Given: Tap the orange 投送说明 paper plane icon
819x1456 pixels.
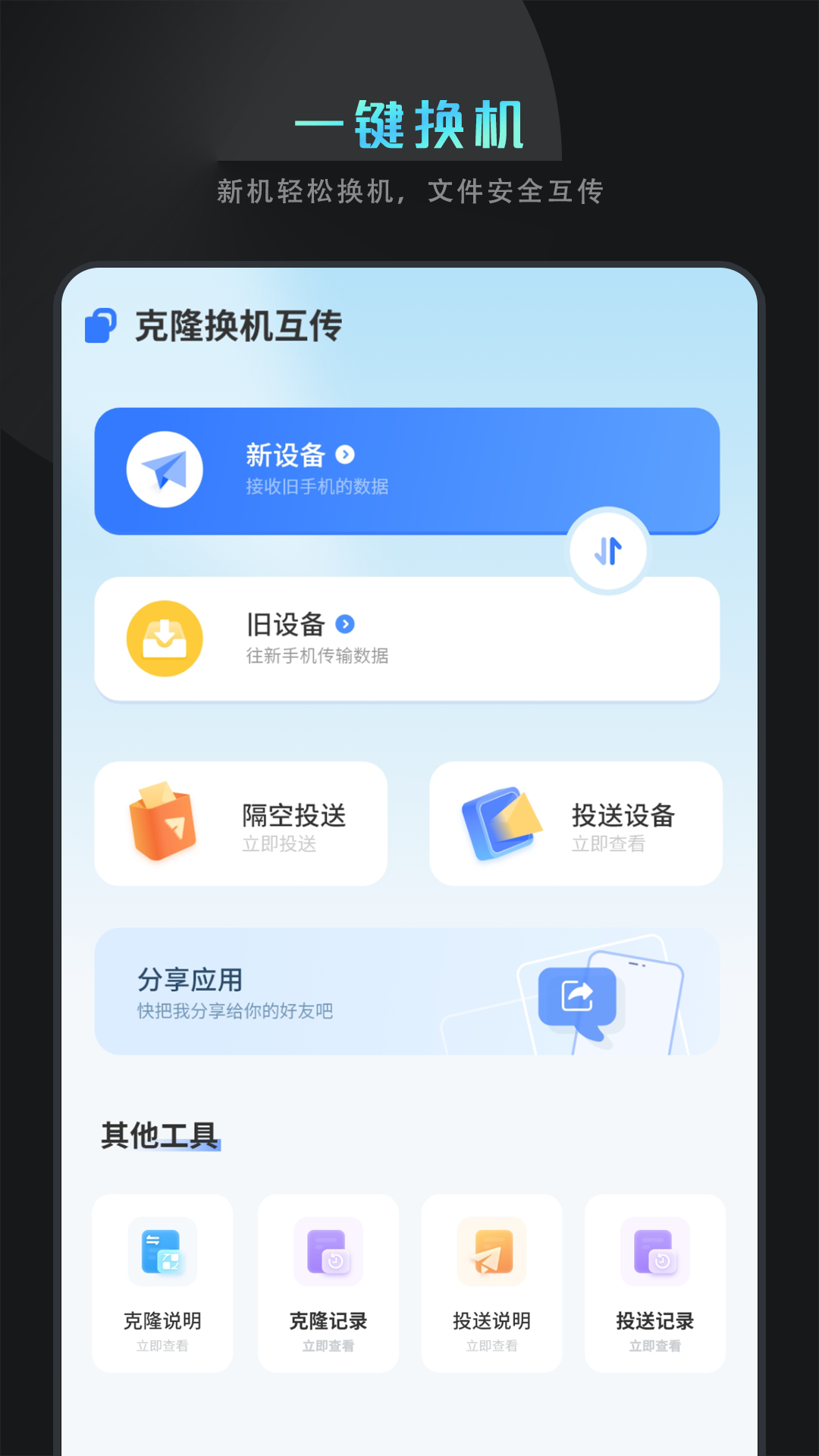Looking at the screenshot, I should tap(491, 1251).
